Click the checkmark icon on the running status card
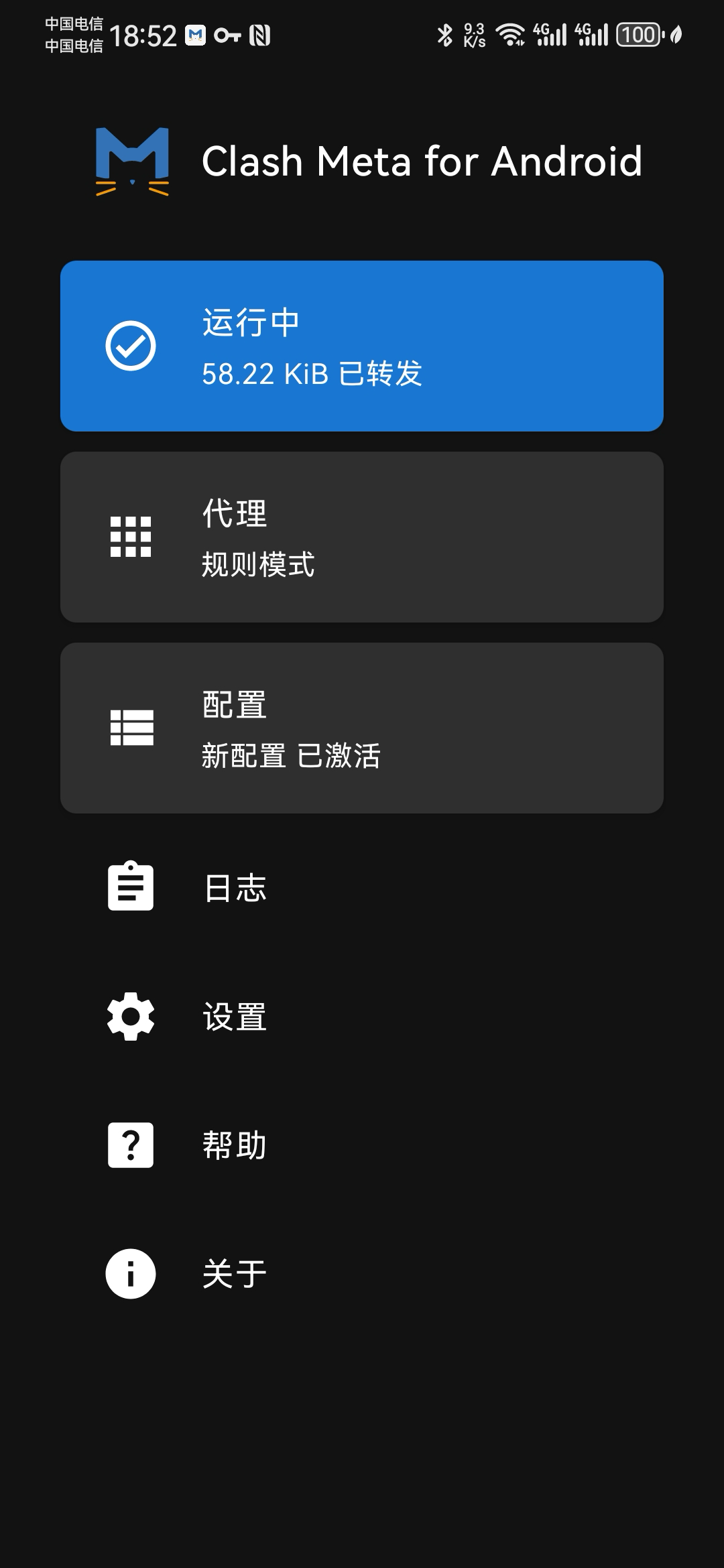 [131, 345]
